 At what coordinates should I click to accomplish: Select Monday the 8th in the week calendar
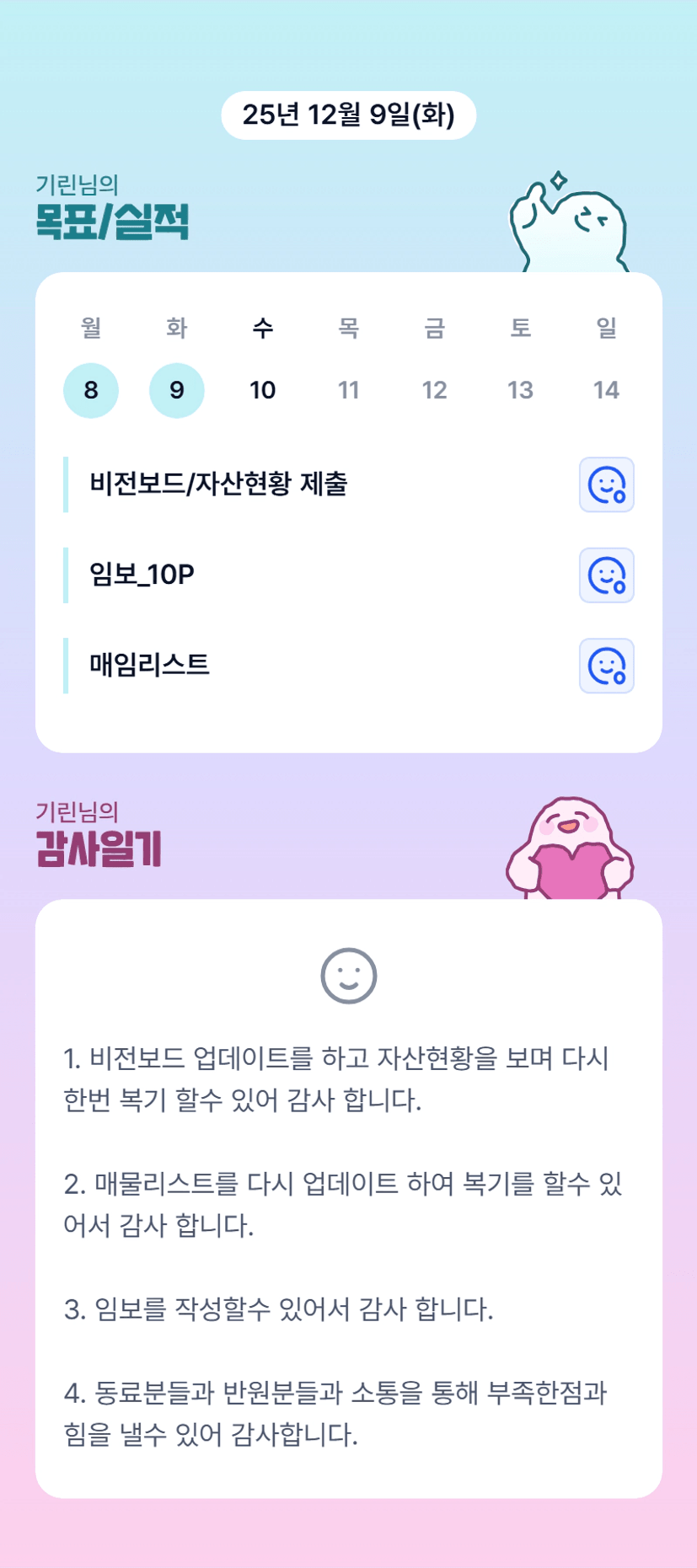91,390
